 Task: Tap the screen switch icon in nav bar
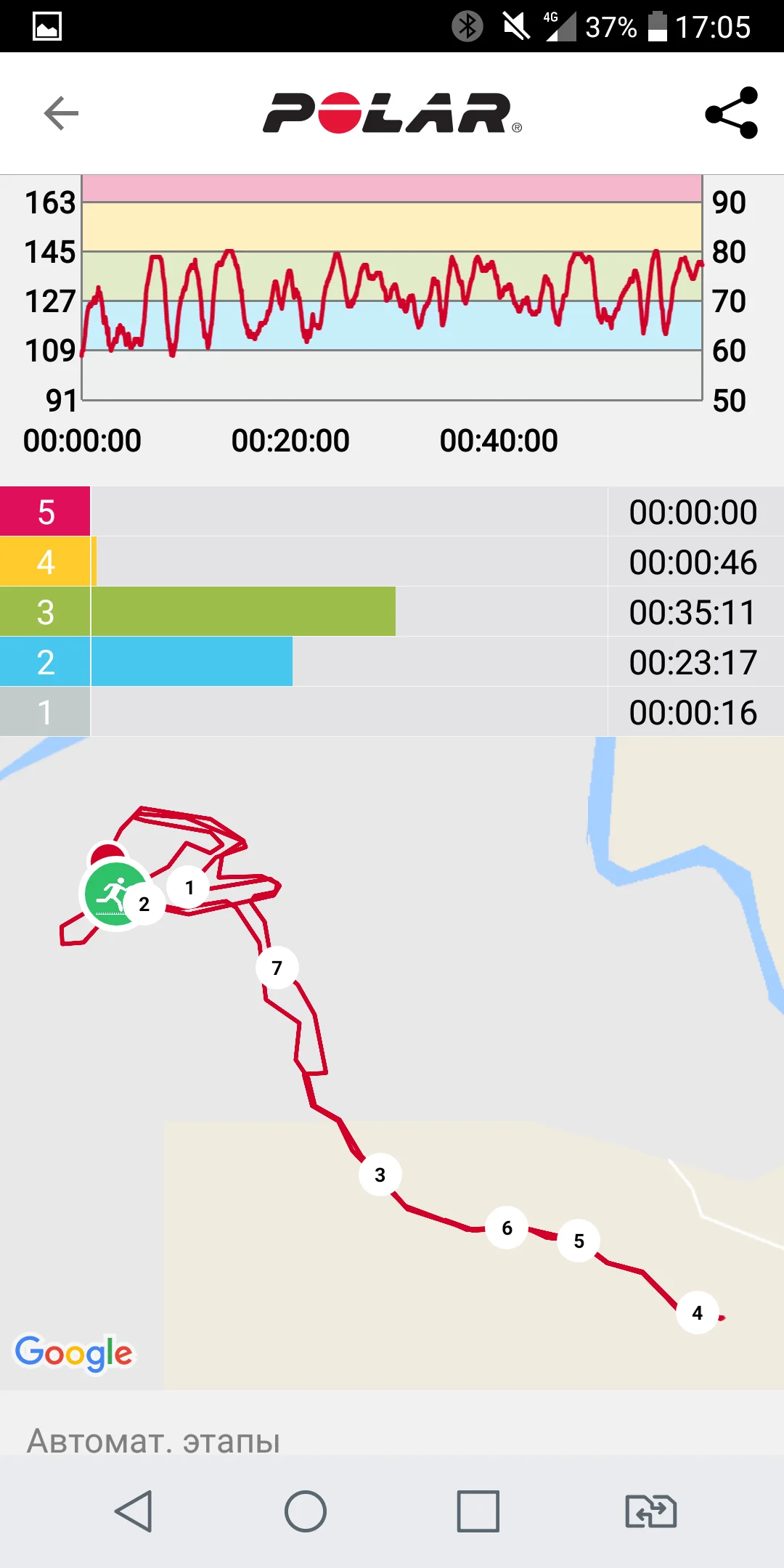(x=651, y=1511)
